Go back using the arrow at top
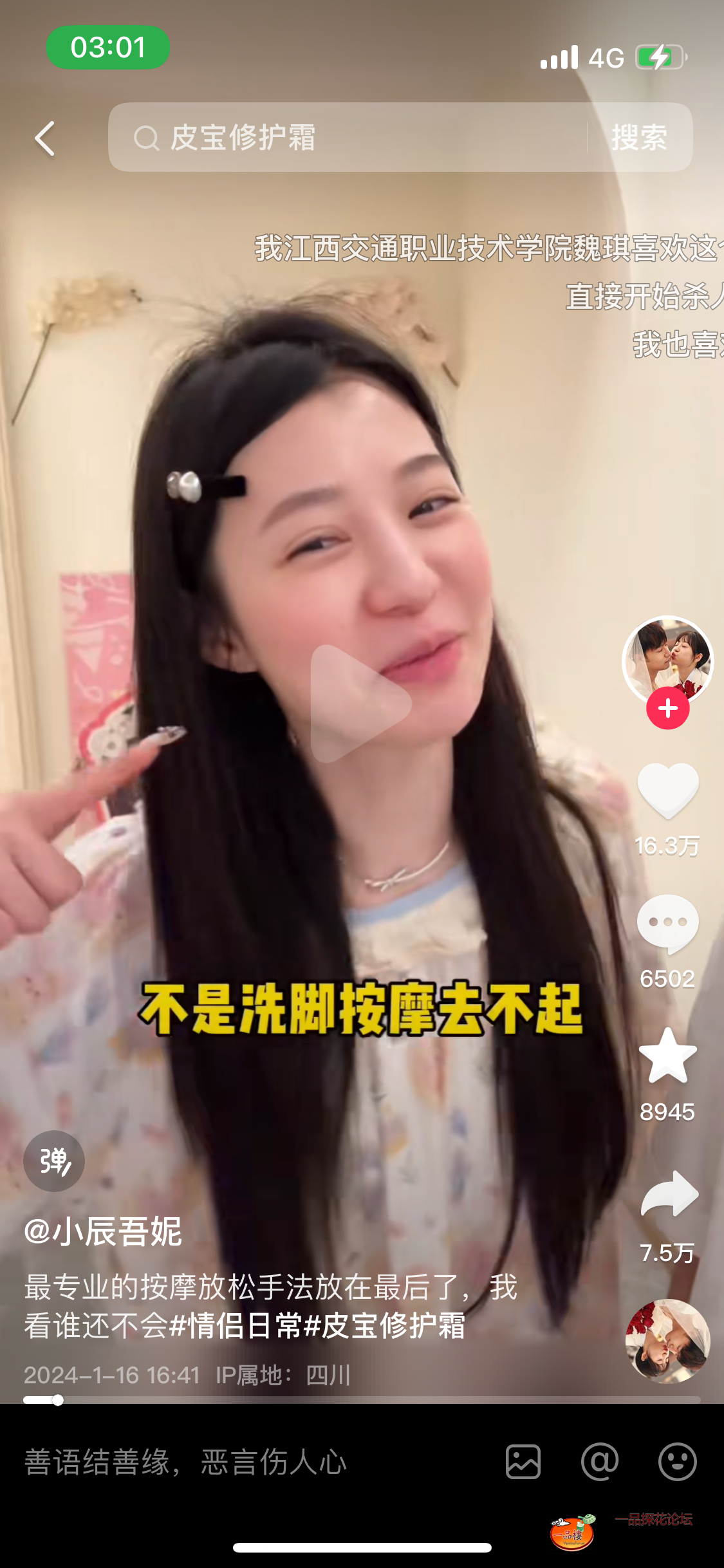The width and height of the screenshot is (724, 1568). (x=45, y=138)
